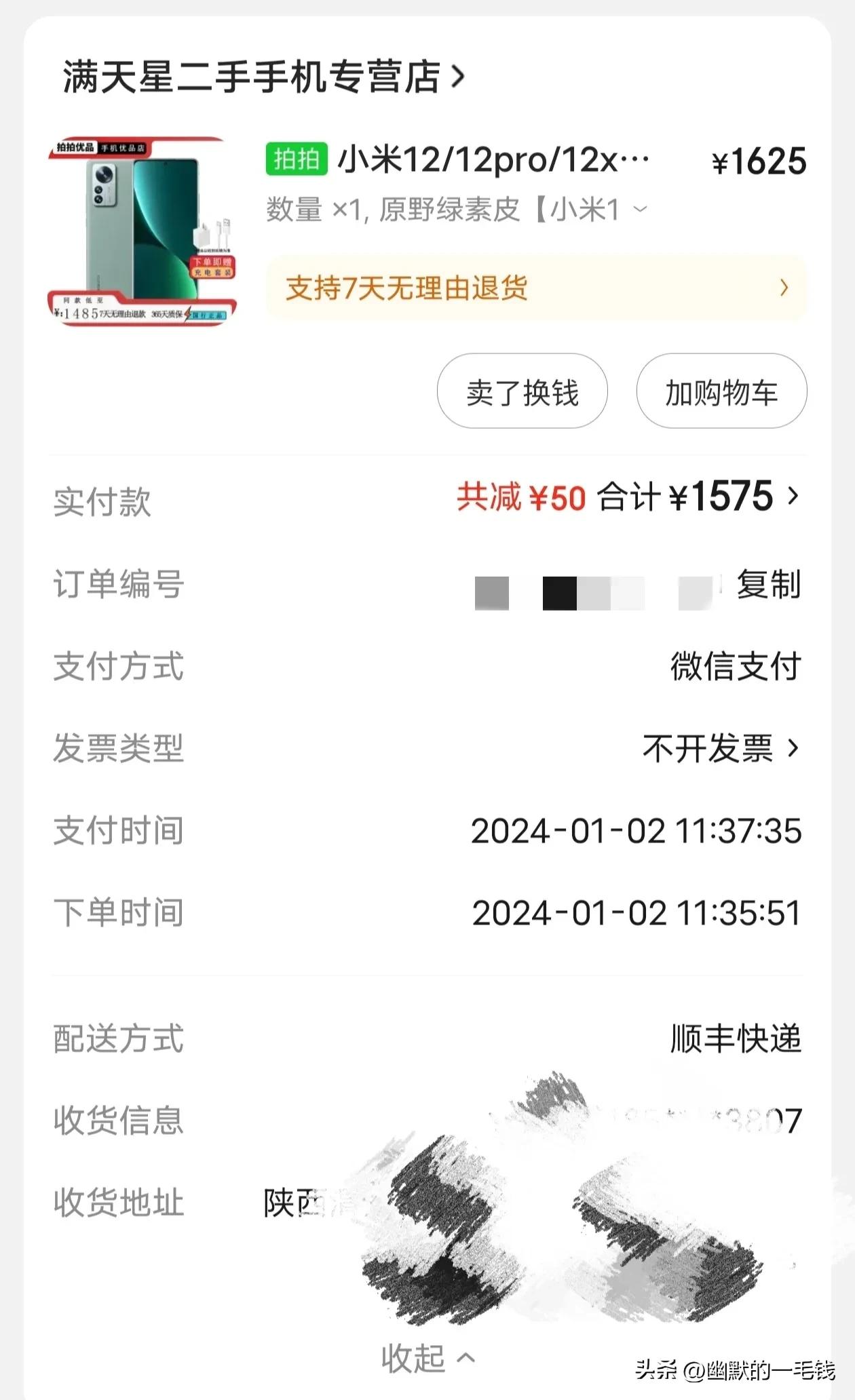Tap the 卖了换钱 button

(522, 391)
